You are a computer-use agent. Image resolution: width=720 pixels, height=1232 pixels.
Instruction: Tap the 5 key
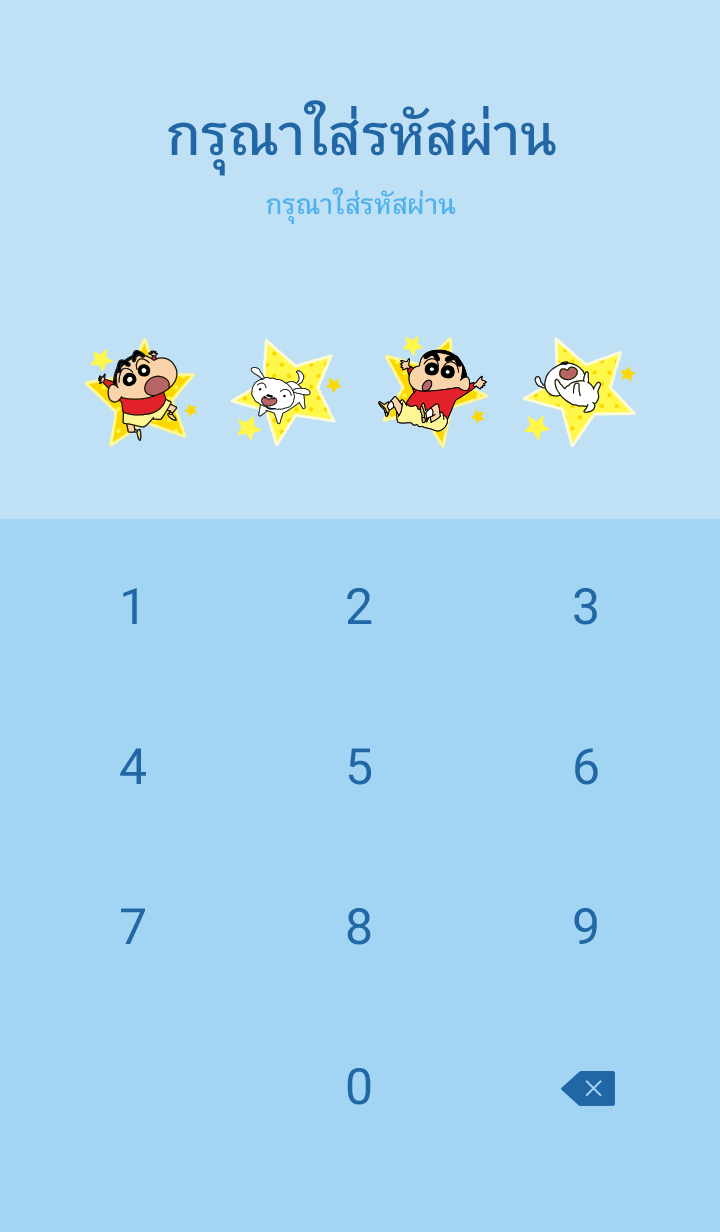click(x=359, y=767)
